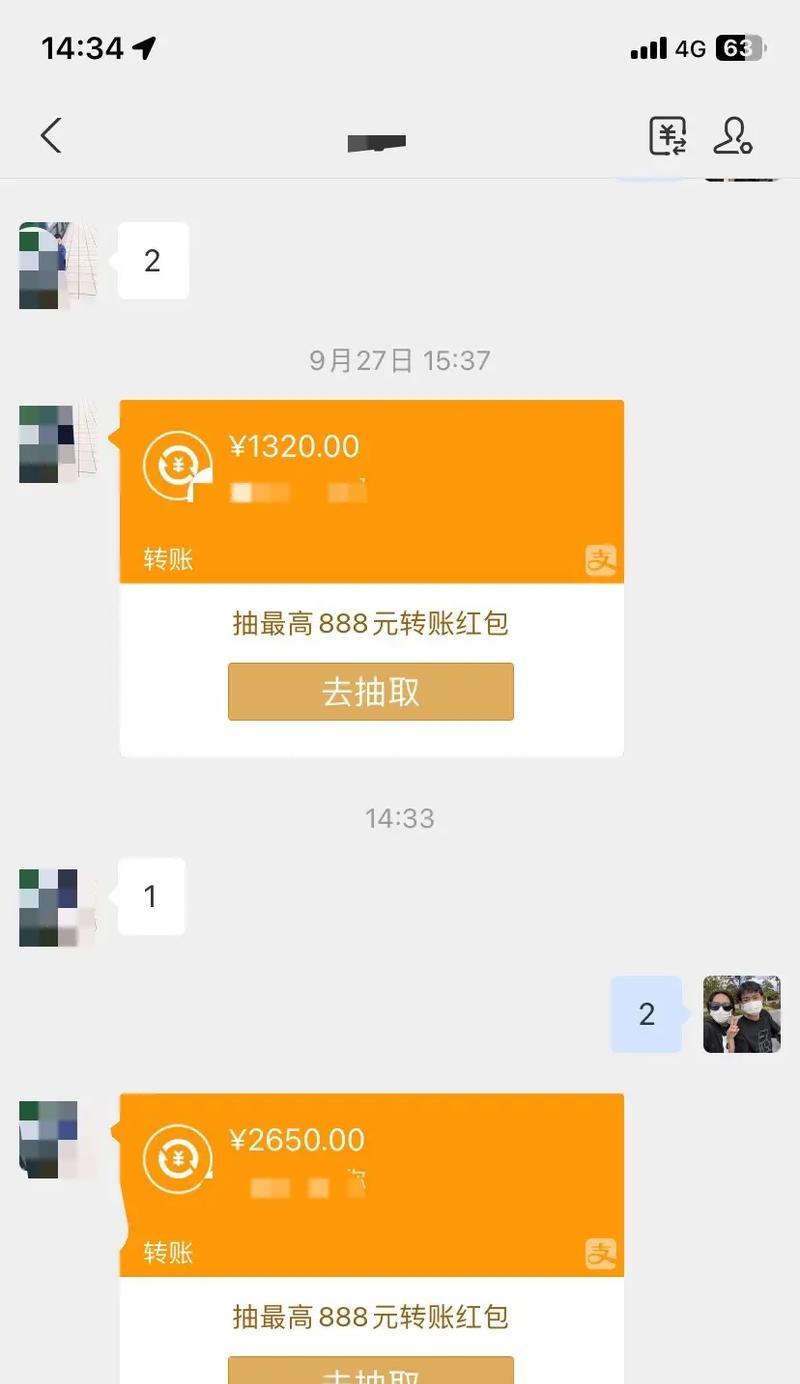
Task: Open the yuan transfer icon in header
Action: [x=667, y=135]
